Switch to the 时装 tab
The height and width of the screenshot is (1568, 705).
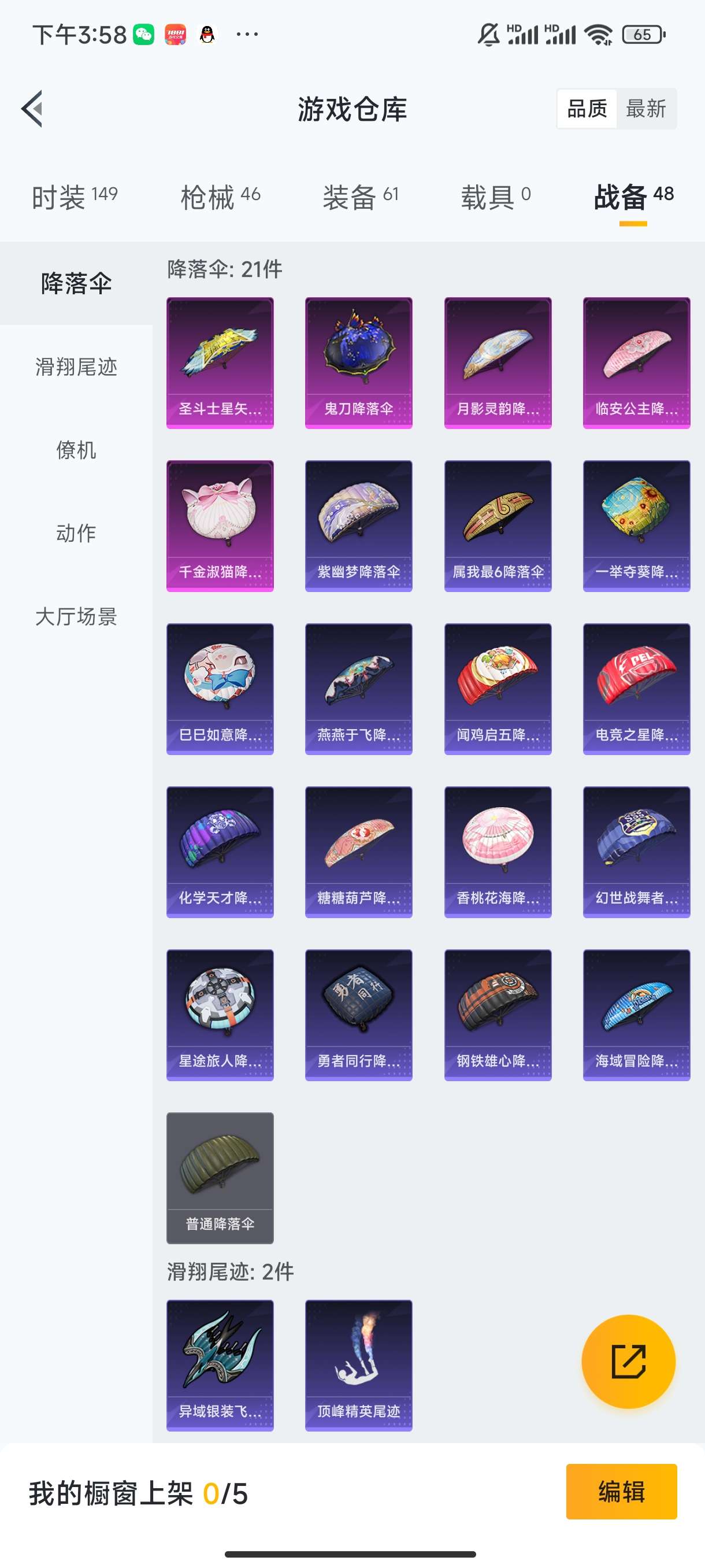[74, 197]
